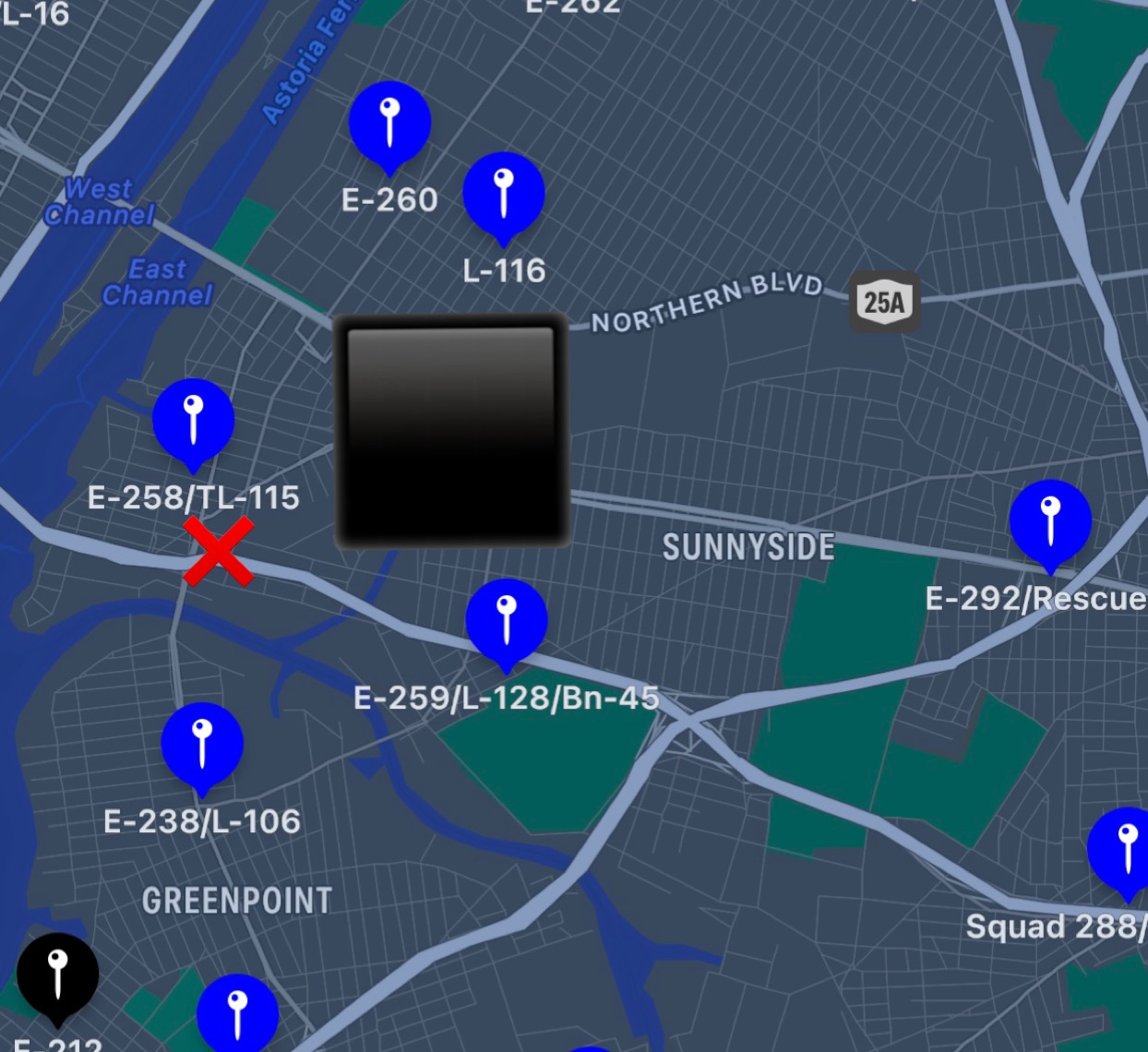1148x1052 pixels.
Task: Select the E-292/Rescue pin
Action: [x=1050, y=521]
